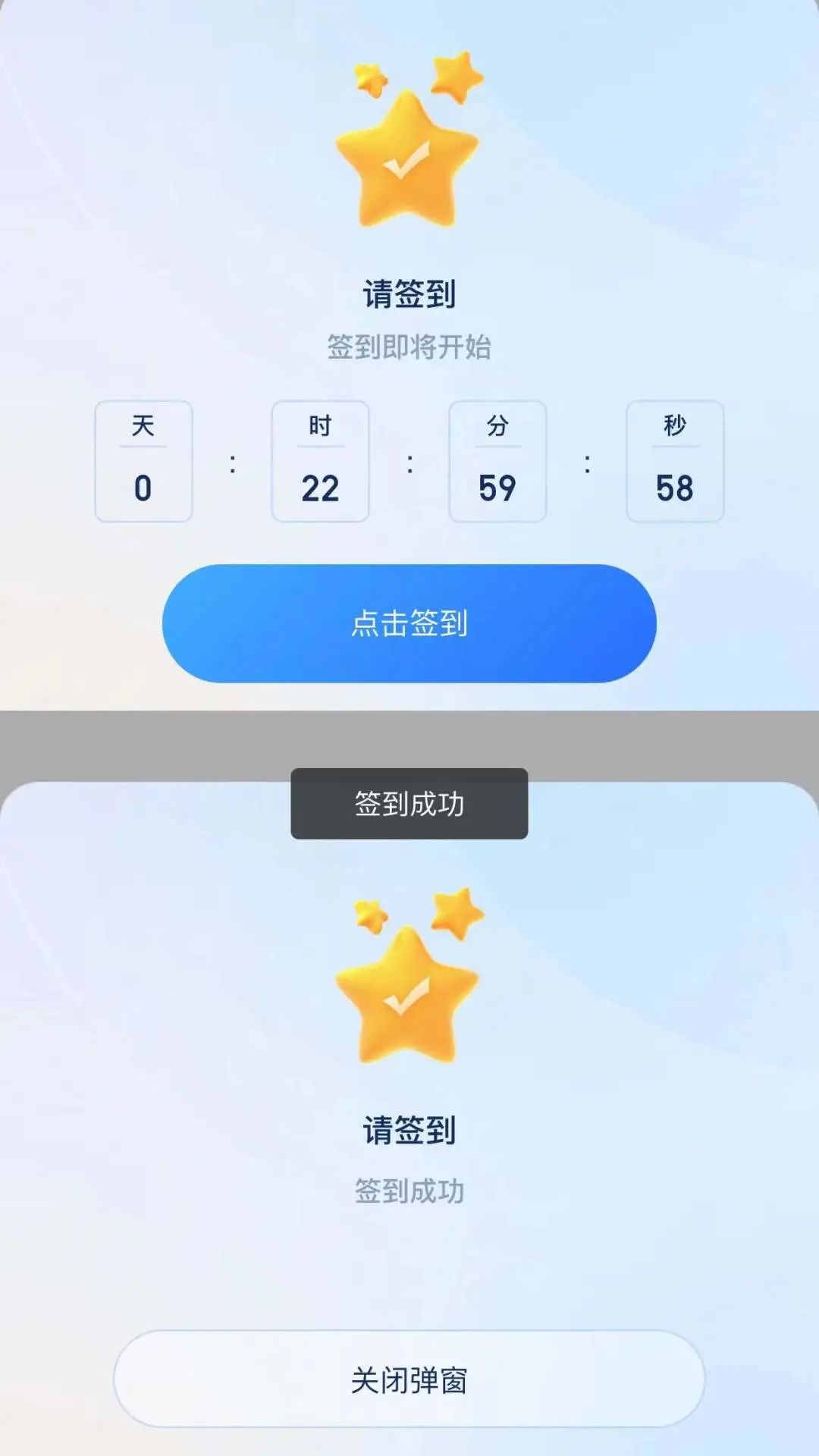The width and height of the screenshot is (819, 1456).
Task: Tap the 点击签到 check-in button
Action: 409,623
